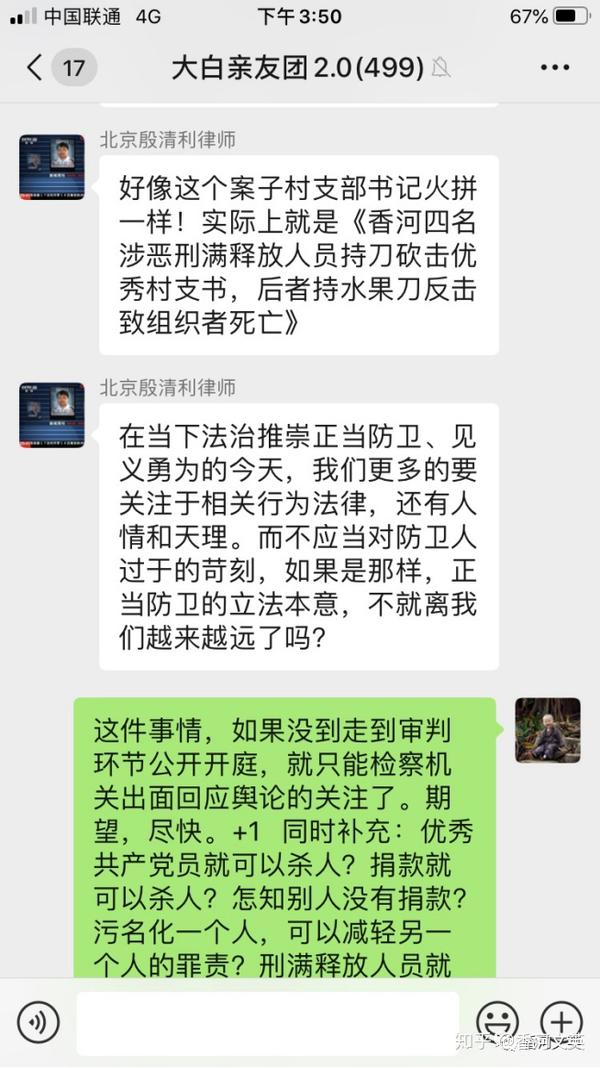The height and width of the screenshot is (1068, 600).
Task: Open avatar of first 北京殷清利律师 message
Action: coord(52,167)
